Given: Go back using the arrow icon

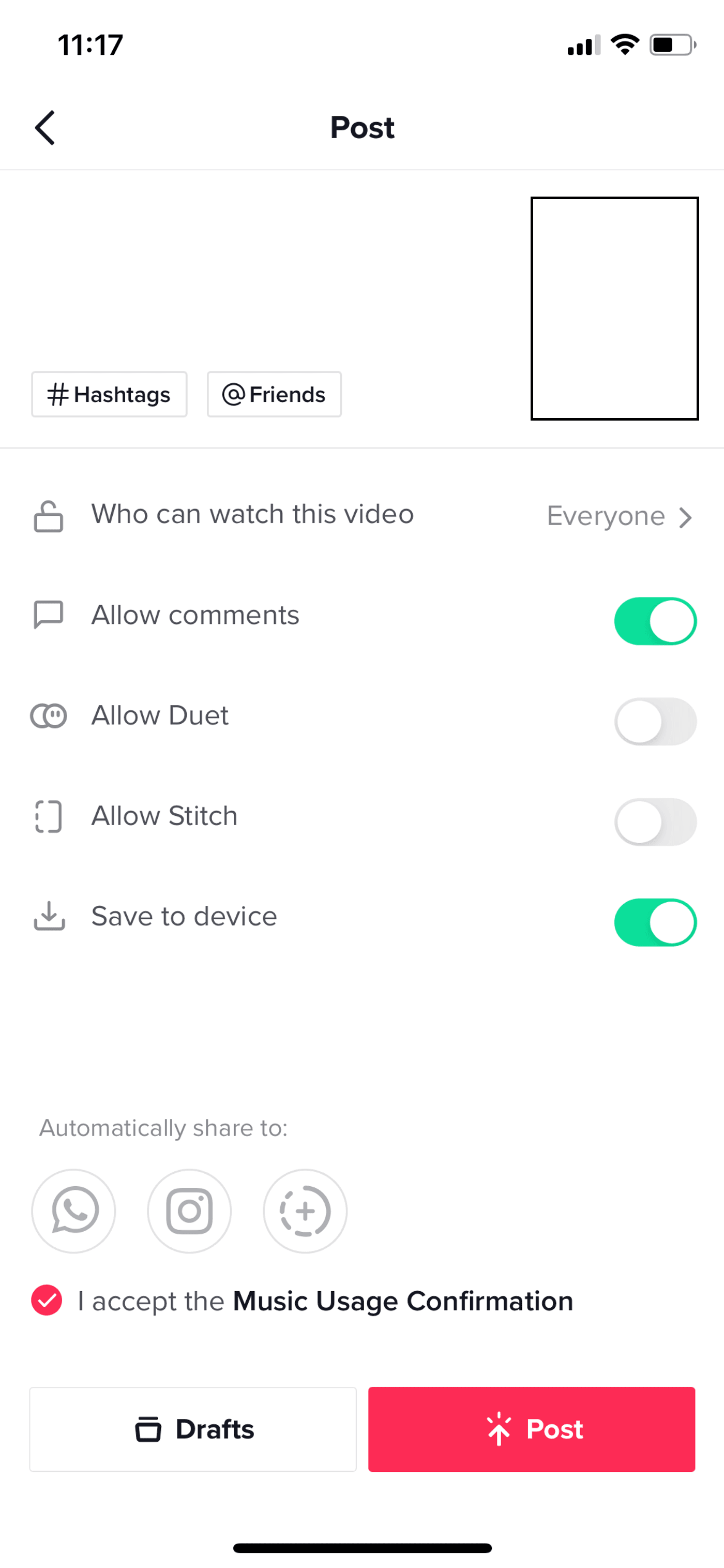Looking at the screenshot, I should point(45,128).
